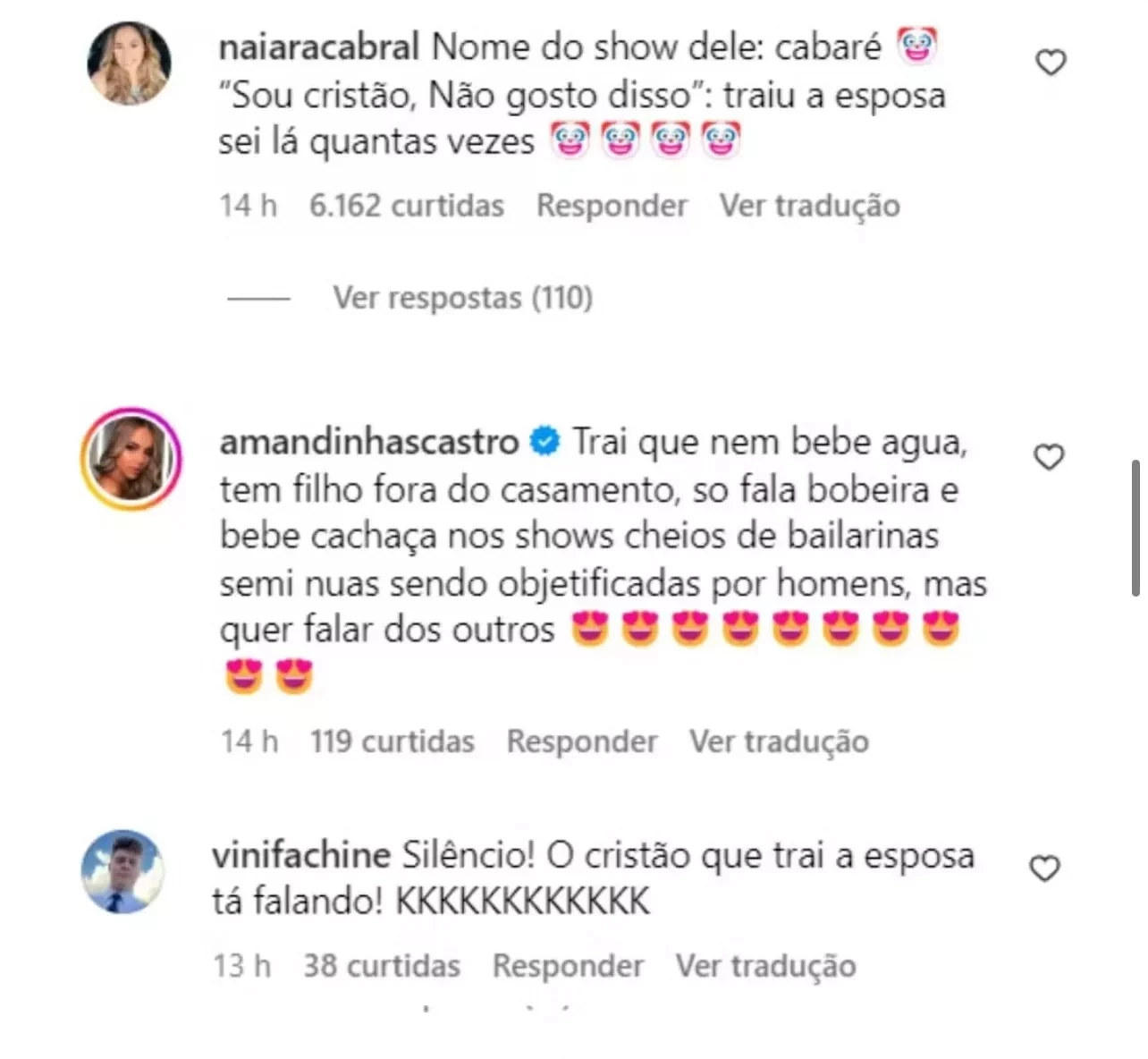Viewport: 1148px width, 1059px height.
Task: Reply to naiaracabral's comment
Action: (x=612, y=206)
